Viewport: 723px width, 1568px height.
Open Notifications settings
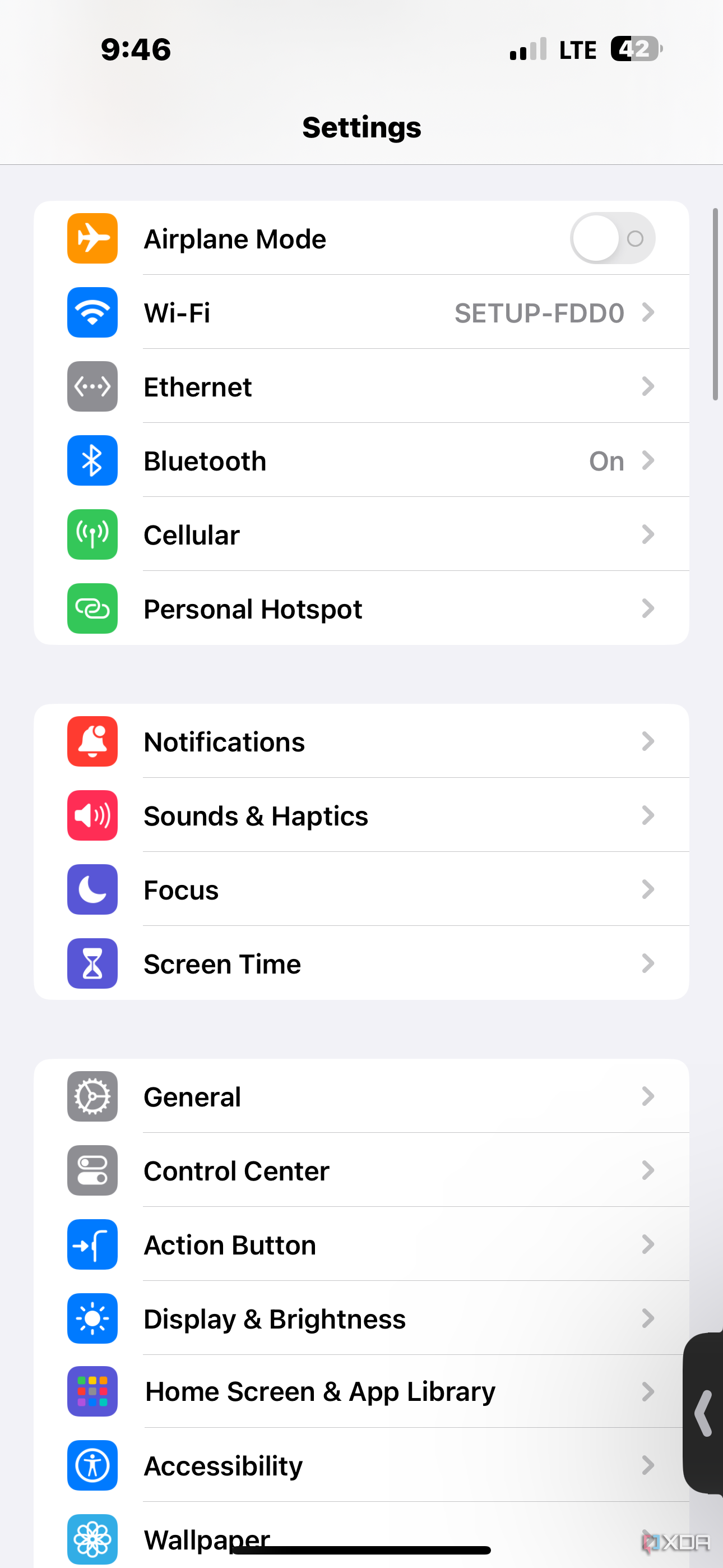pyautogui.click(x=361, y=741)
